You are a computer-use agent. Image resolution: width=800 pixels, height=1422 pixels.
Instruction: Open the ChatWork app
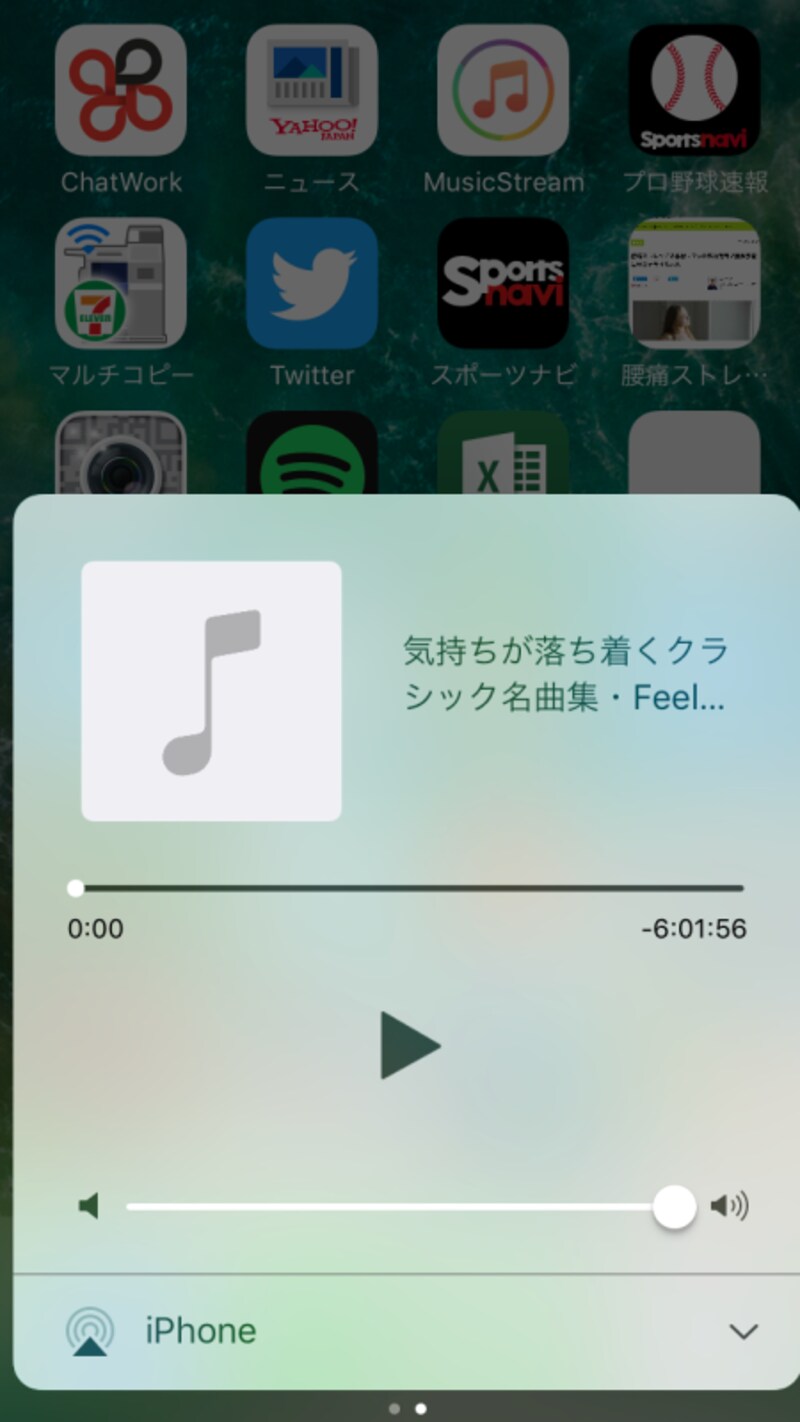(121, 90)
